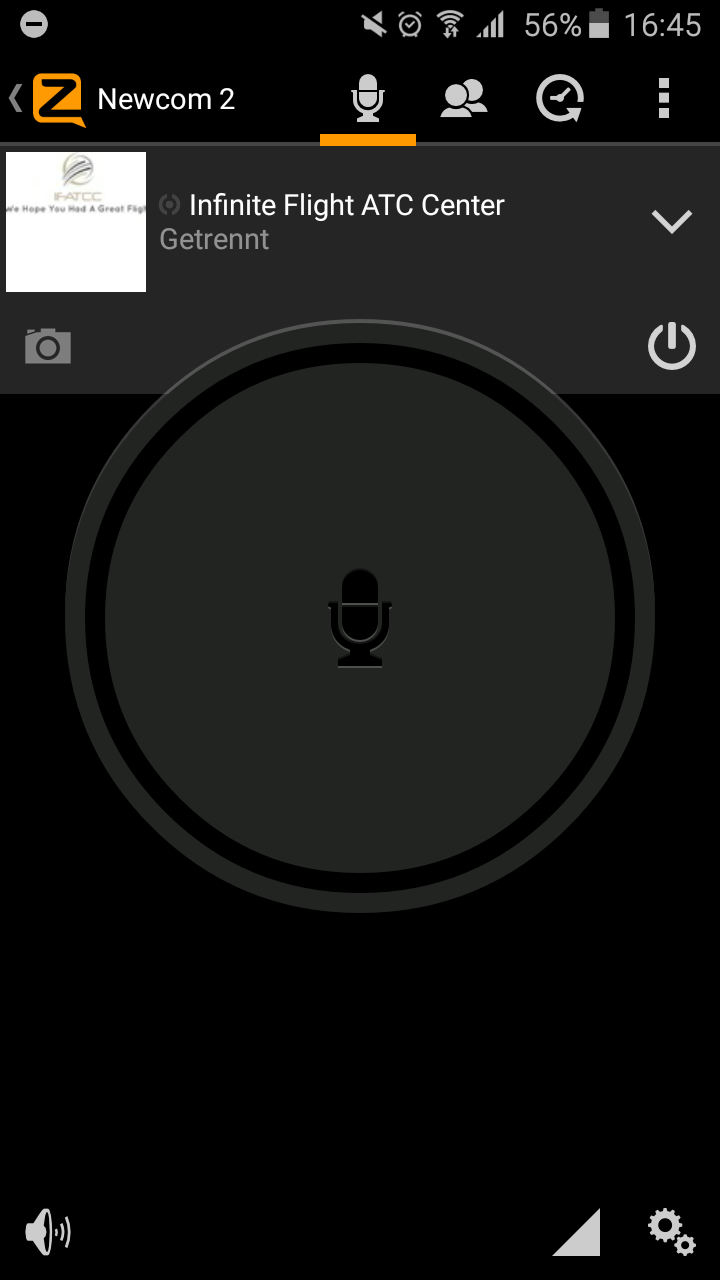Open the speaker audio output options
This screenshot has width=720, height=1280.
tap(48, 1232)
